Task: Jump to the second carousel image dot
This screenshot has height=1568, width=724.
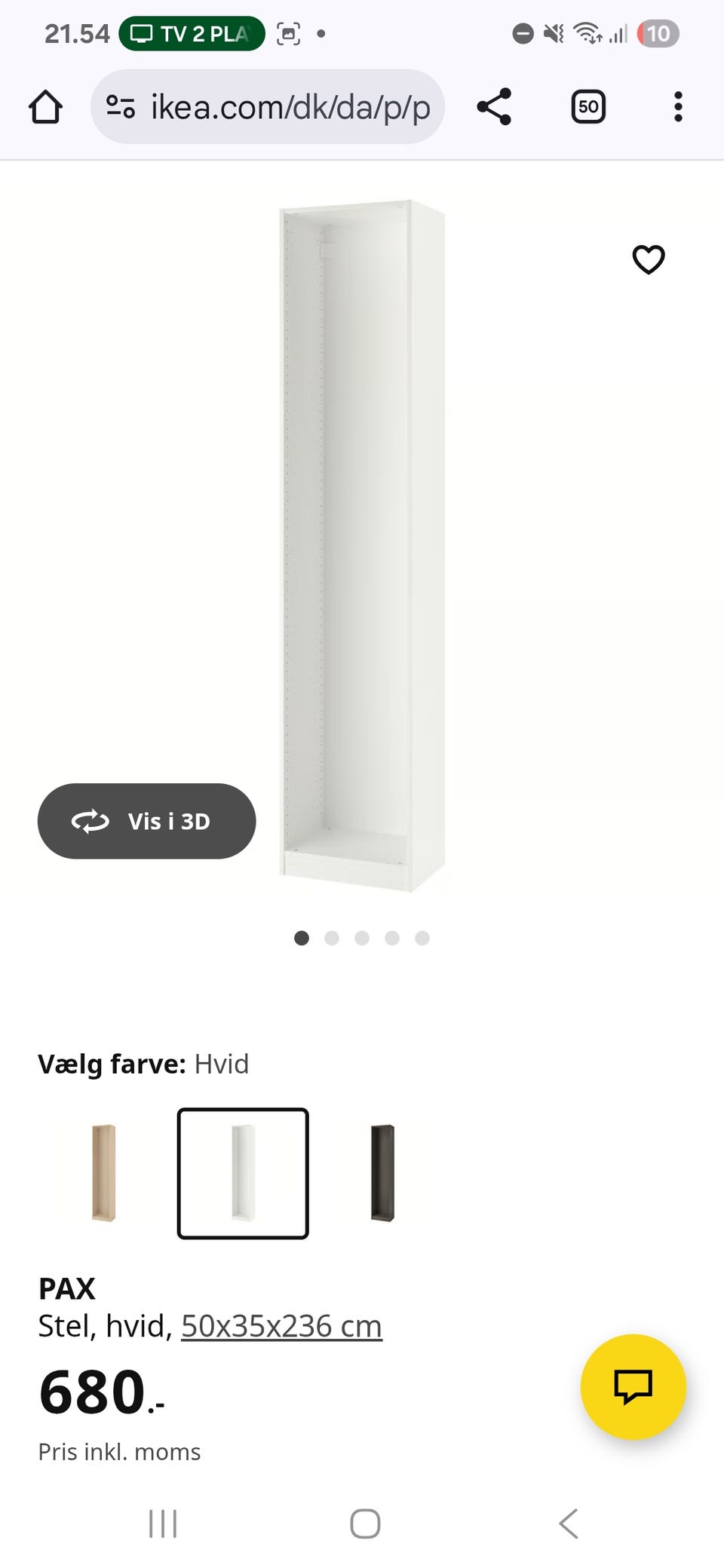Action: click(x=332, y=938)
